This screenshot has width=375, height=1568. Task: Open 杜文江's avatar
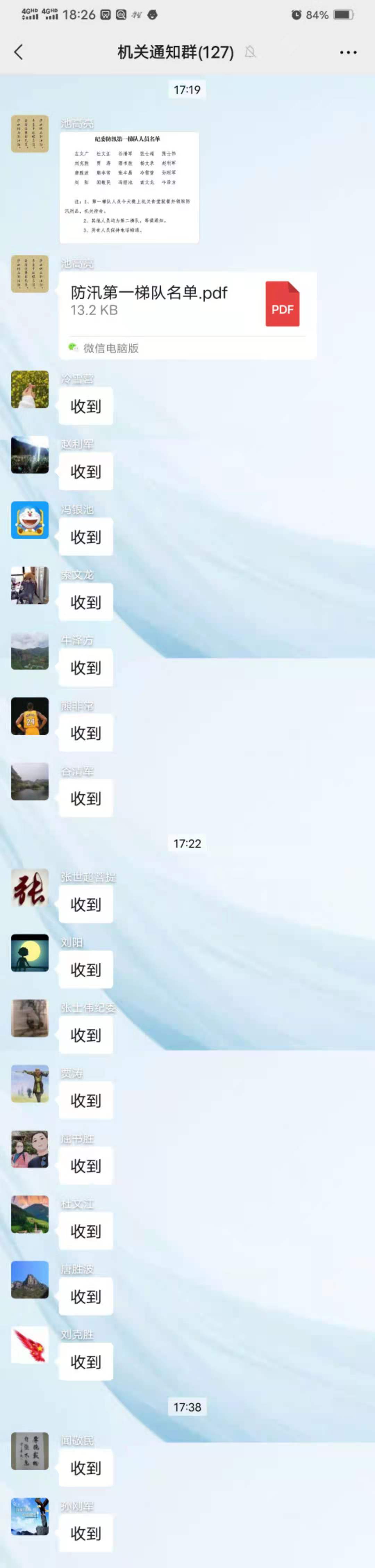[x=30, y=1214]
